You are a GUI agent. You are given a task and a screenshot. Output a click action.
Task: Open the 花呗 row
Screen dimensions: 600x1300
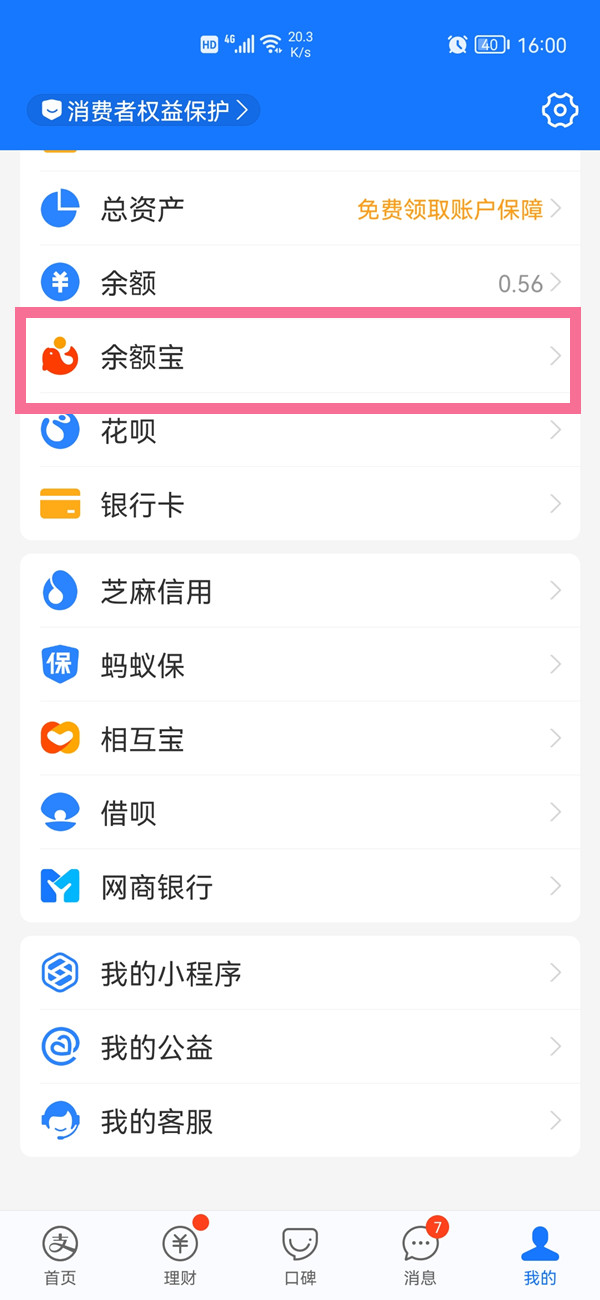[x=300, y=431]
